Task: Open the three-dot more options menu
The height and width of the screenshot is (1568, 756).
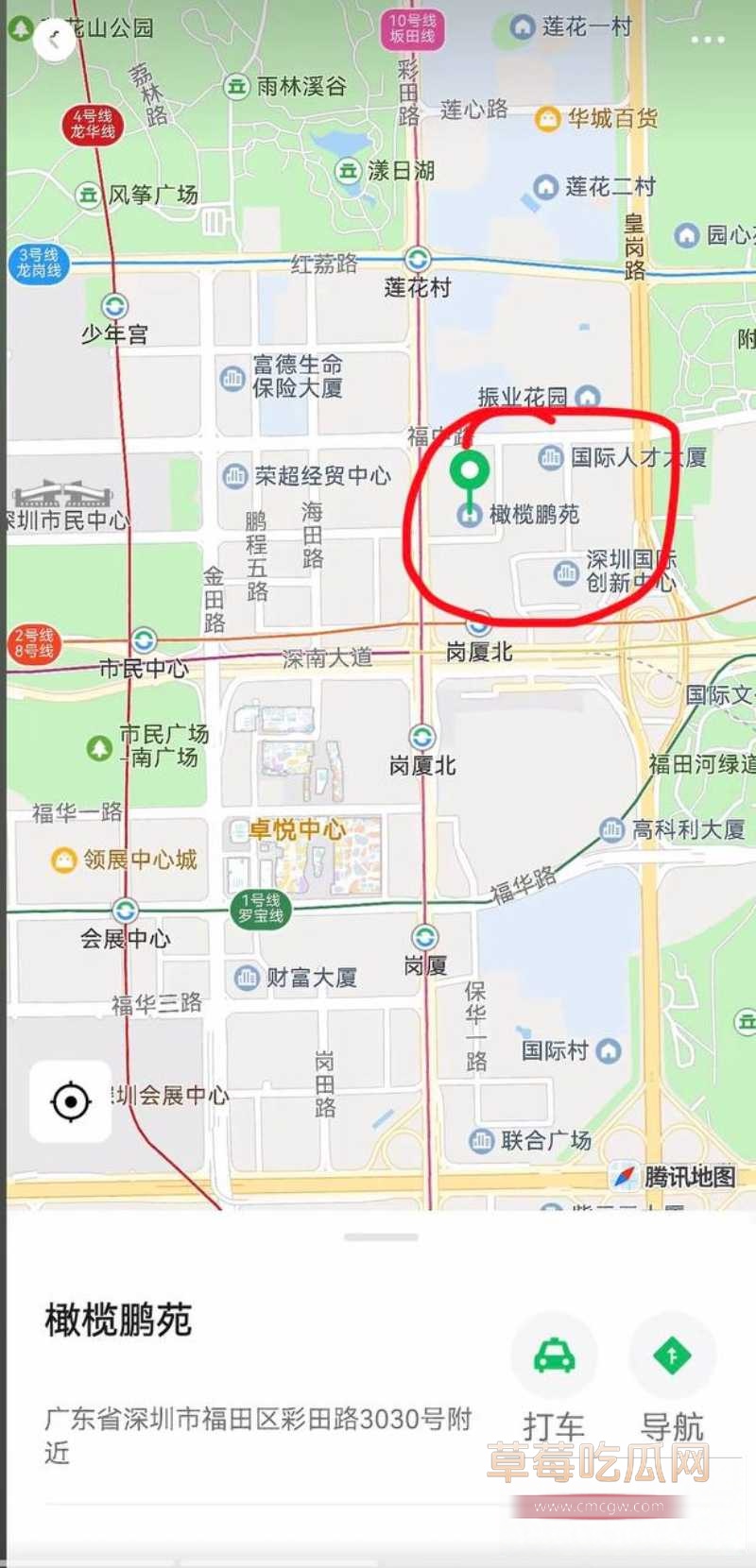Action: 705,40
